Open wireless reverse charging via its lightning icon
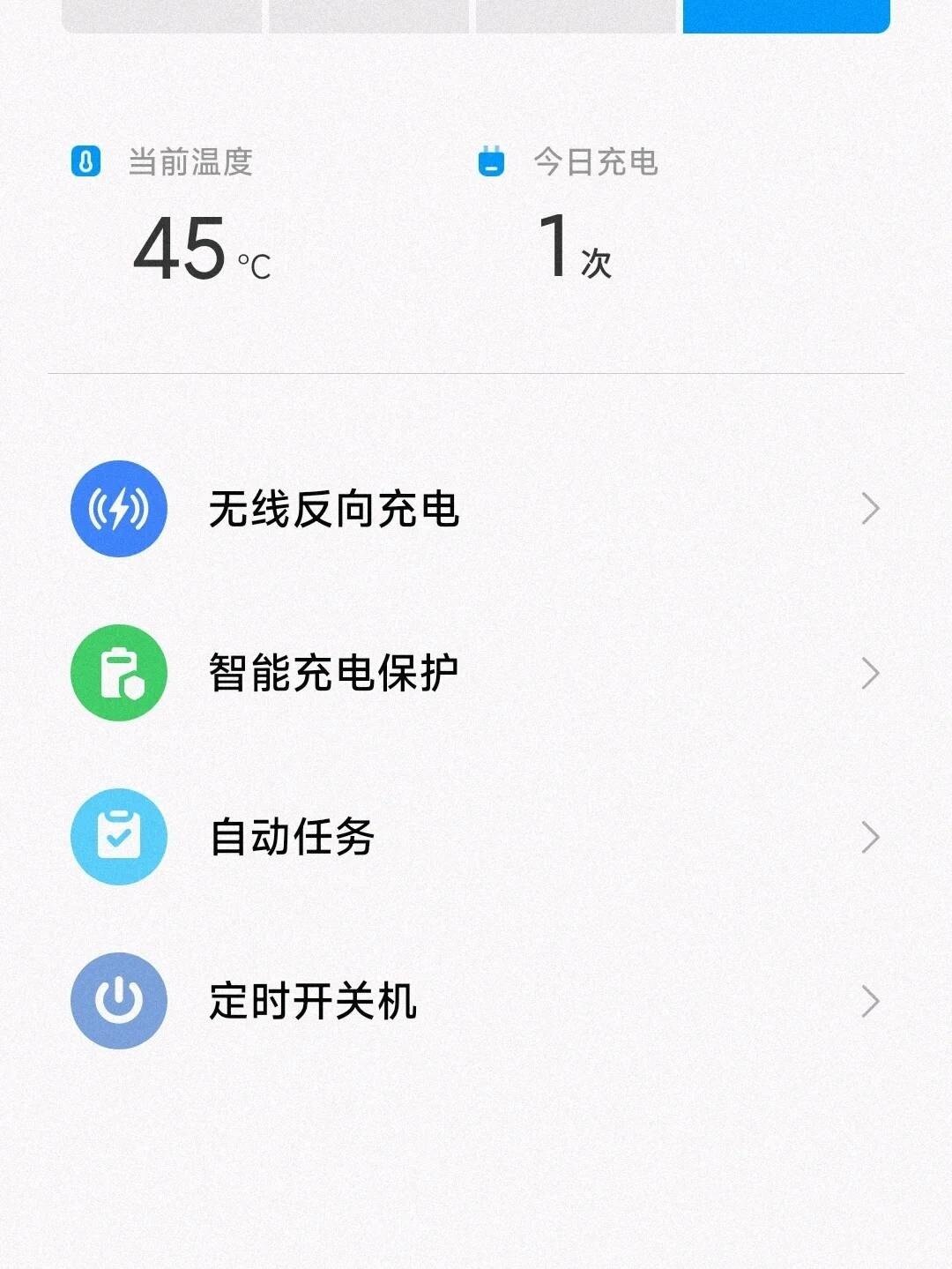Screen dimensions: 952x1269 [x=117, y=510]
